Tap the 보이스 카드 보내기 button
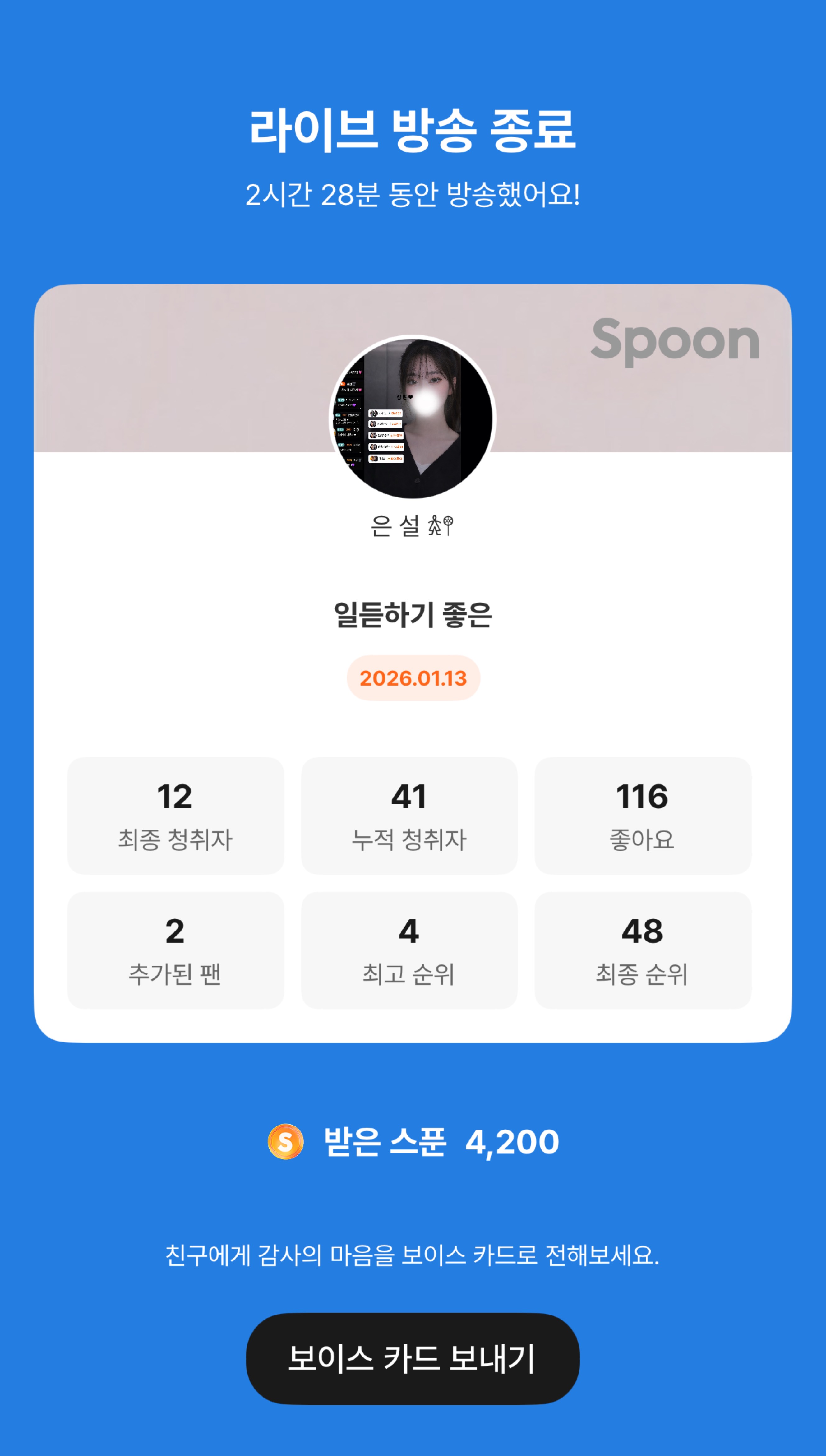The height and width of the screenshot is (1456, 826). 413,1358
